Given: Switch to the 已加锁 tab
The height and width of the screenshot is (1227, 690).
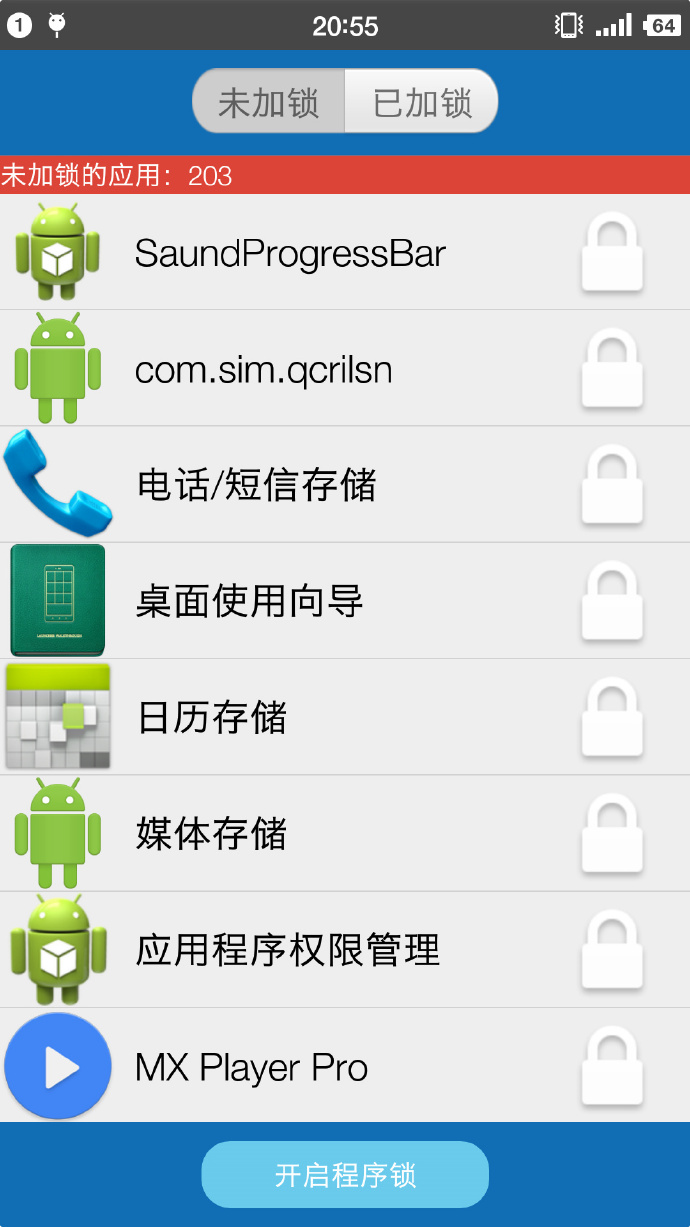Looking at the screenshot, I should coord(421,102).
